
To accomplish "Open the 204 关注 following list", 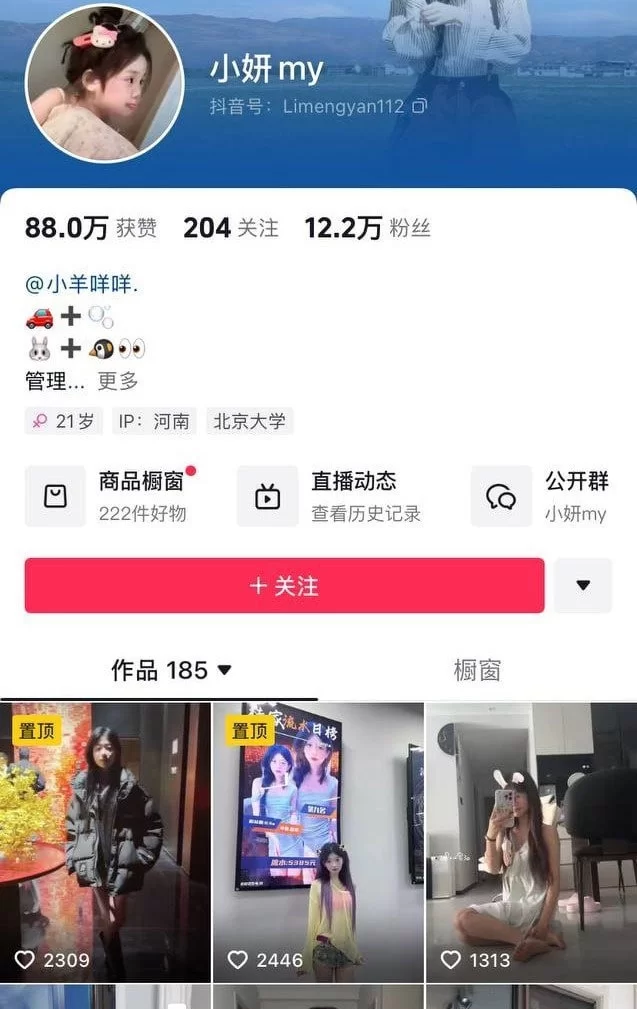I will [x=230, y=228].
